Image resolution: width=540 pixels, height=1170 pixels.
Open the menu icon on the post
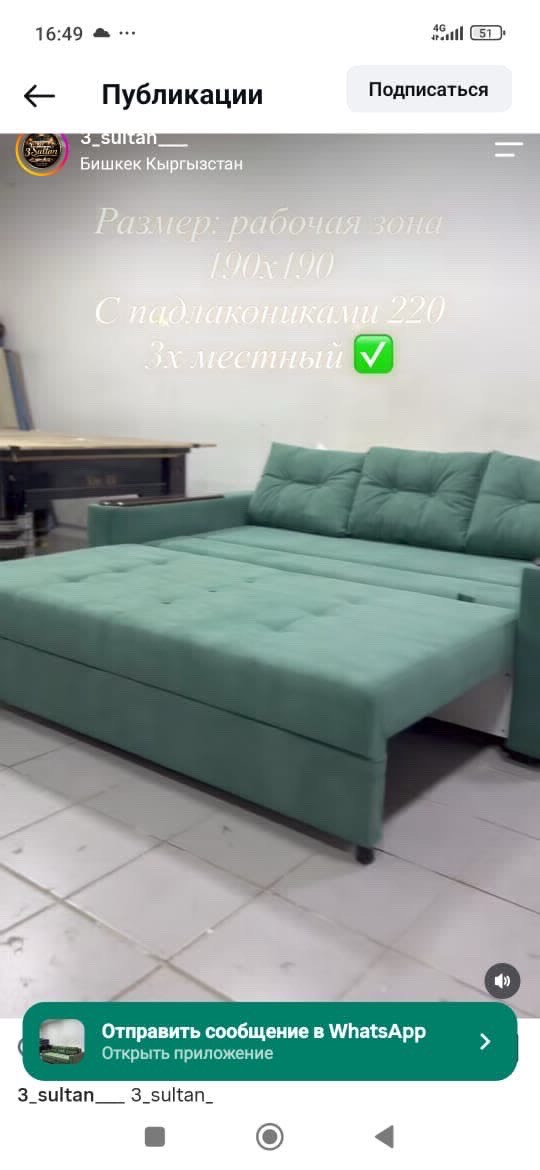(508, 149)
